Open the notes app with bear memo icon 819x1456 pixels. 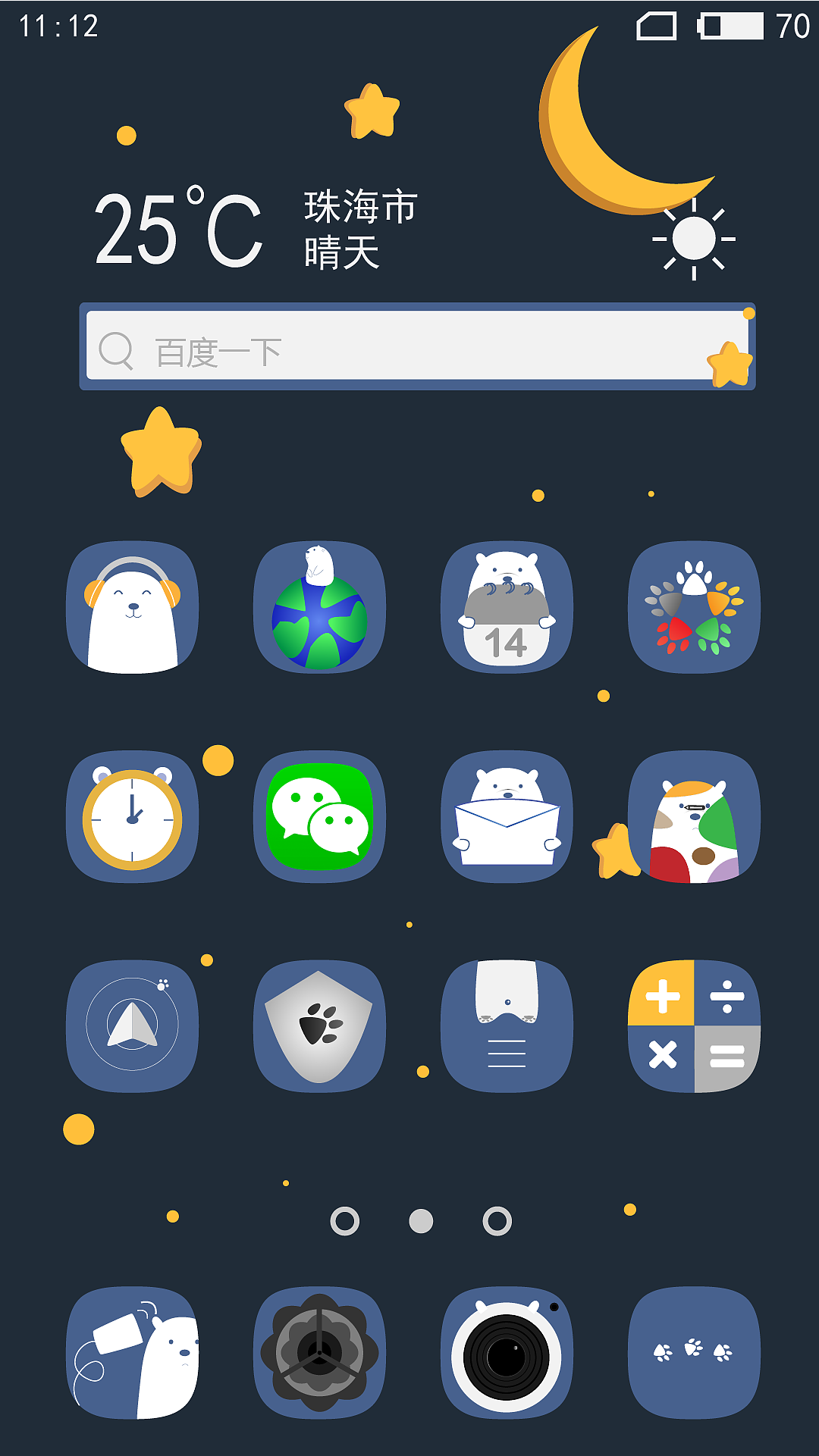(x=508, y=1025)
